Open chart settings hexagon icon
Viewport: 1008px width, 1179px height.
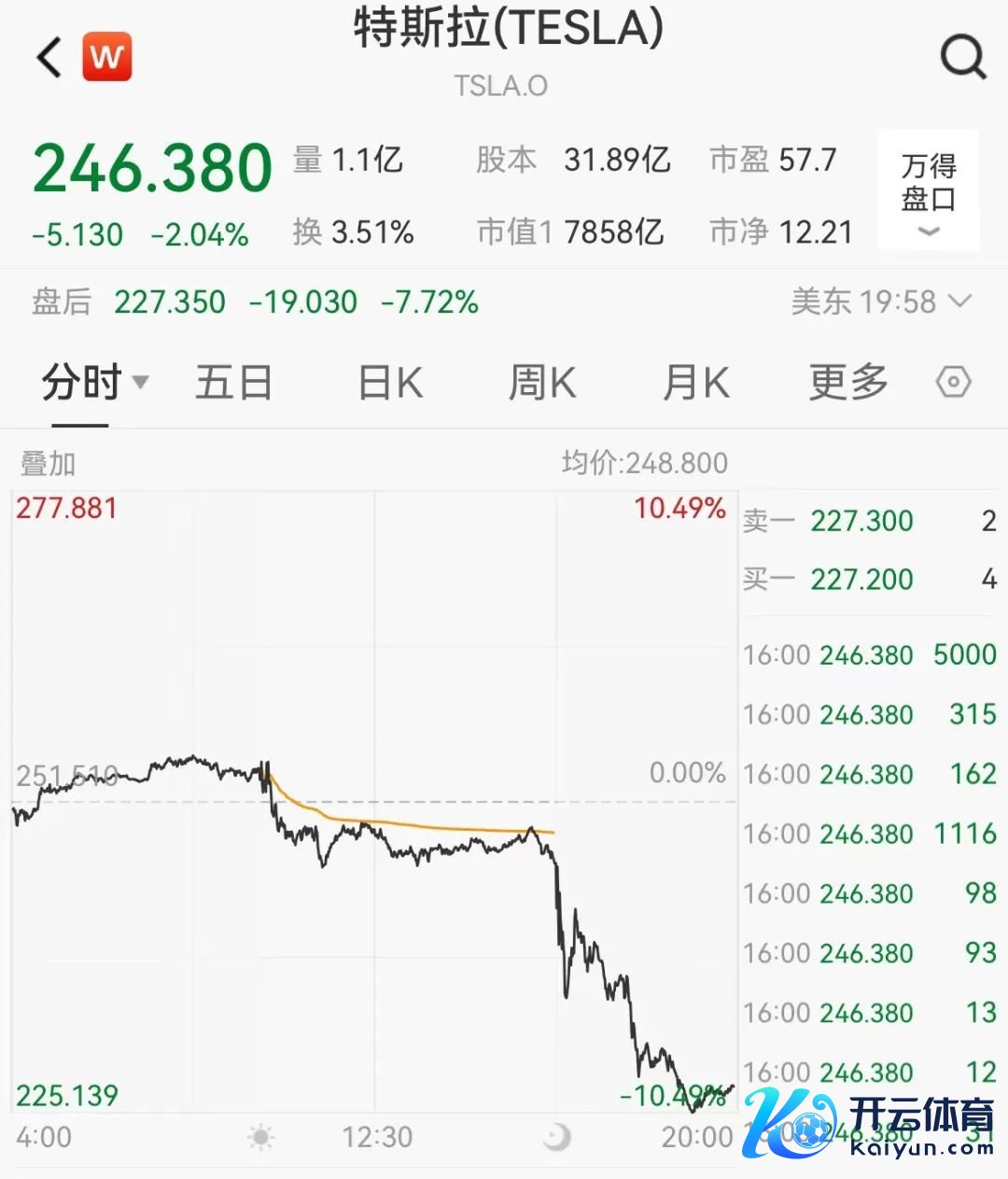[x=953, y=383]
